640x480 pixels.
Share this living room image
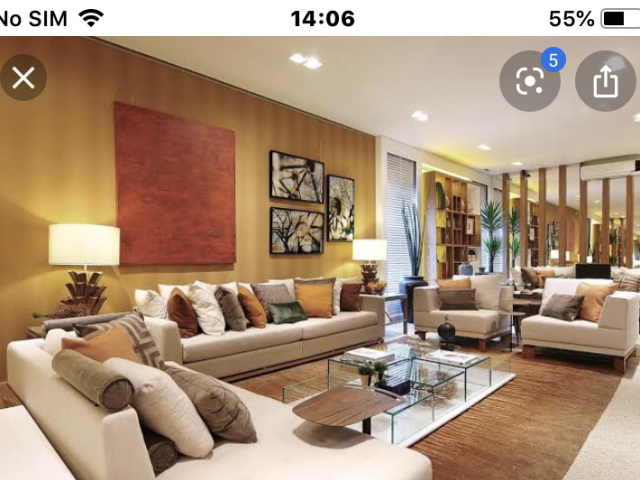(x=605, y=81)
